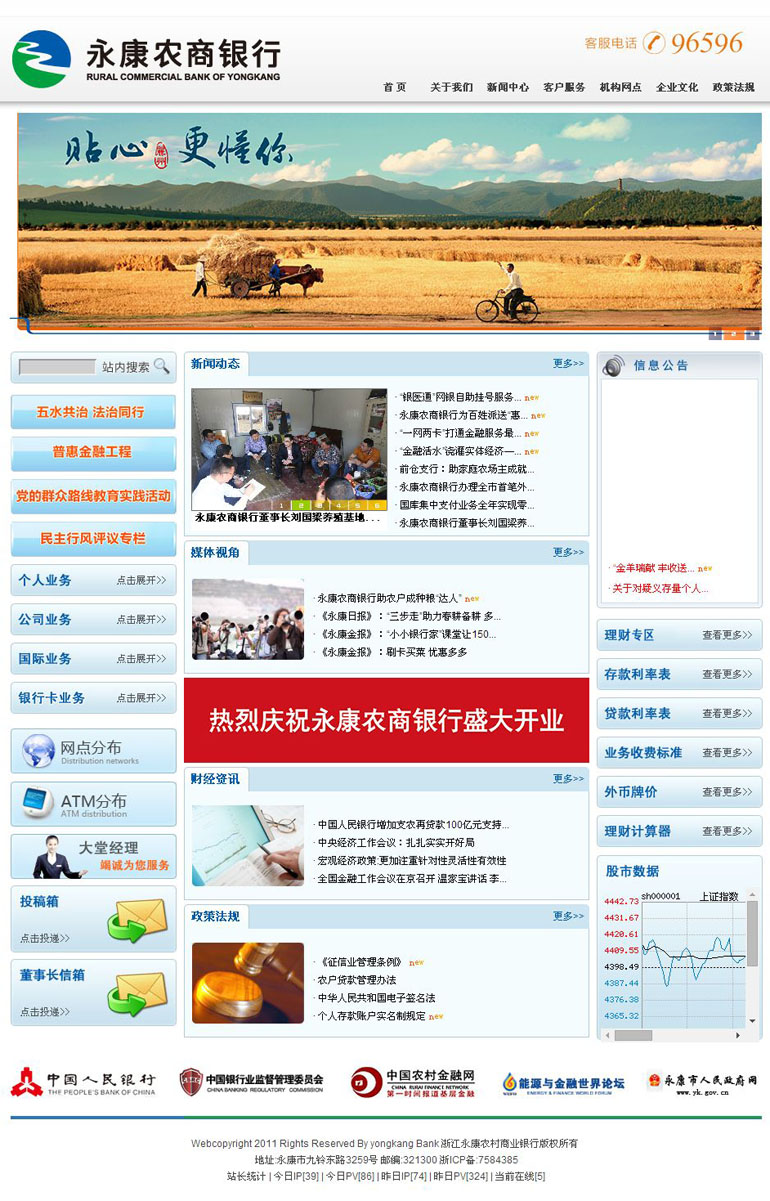770x1201 pixels.
Task: Tap 更多>> in the 新闻动态 section
Action: pyautogui.click(x=568, y=363)
